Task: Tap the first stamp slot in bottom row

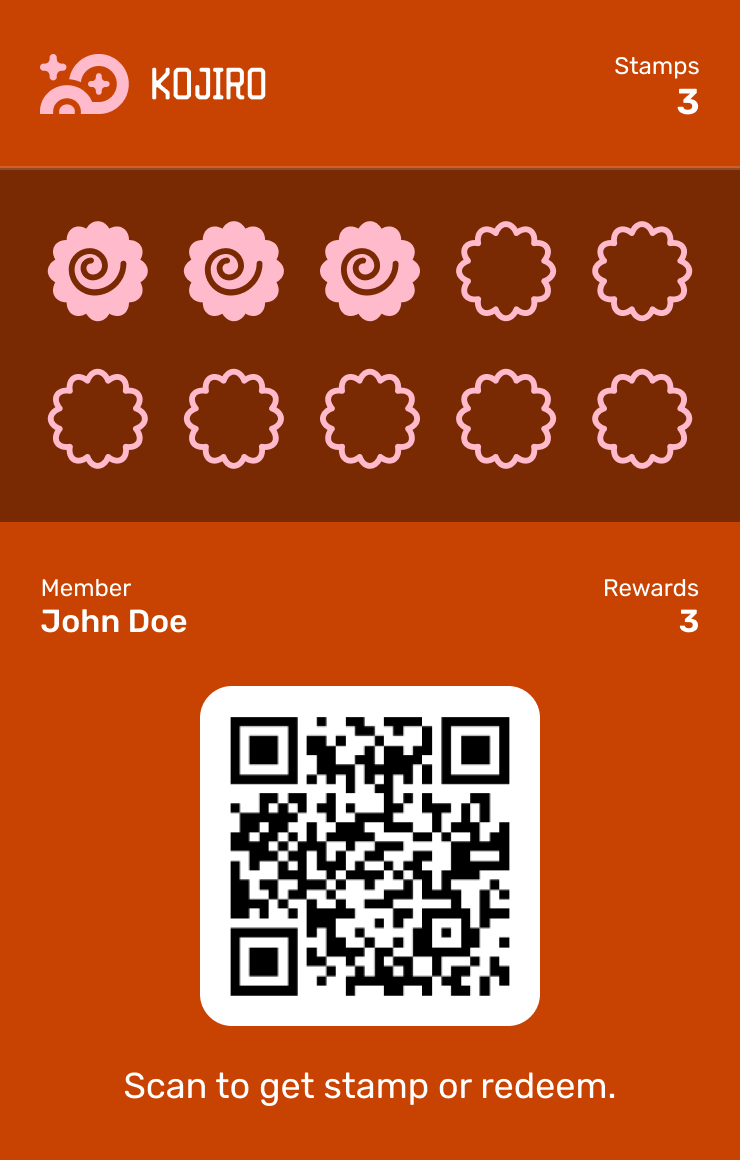Action: (x=97, y=419)
